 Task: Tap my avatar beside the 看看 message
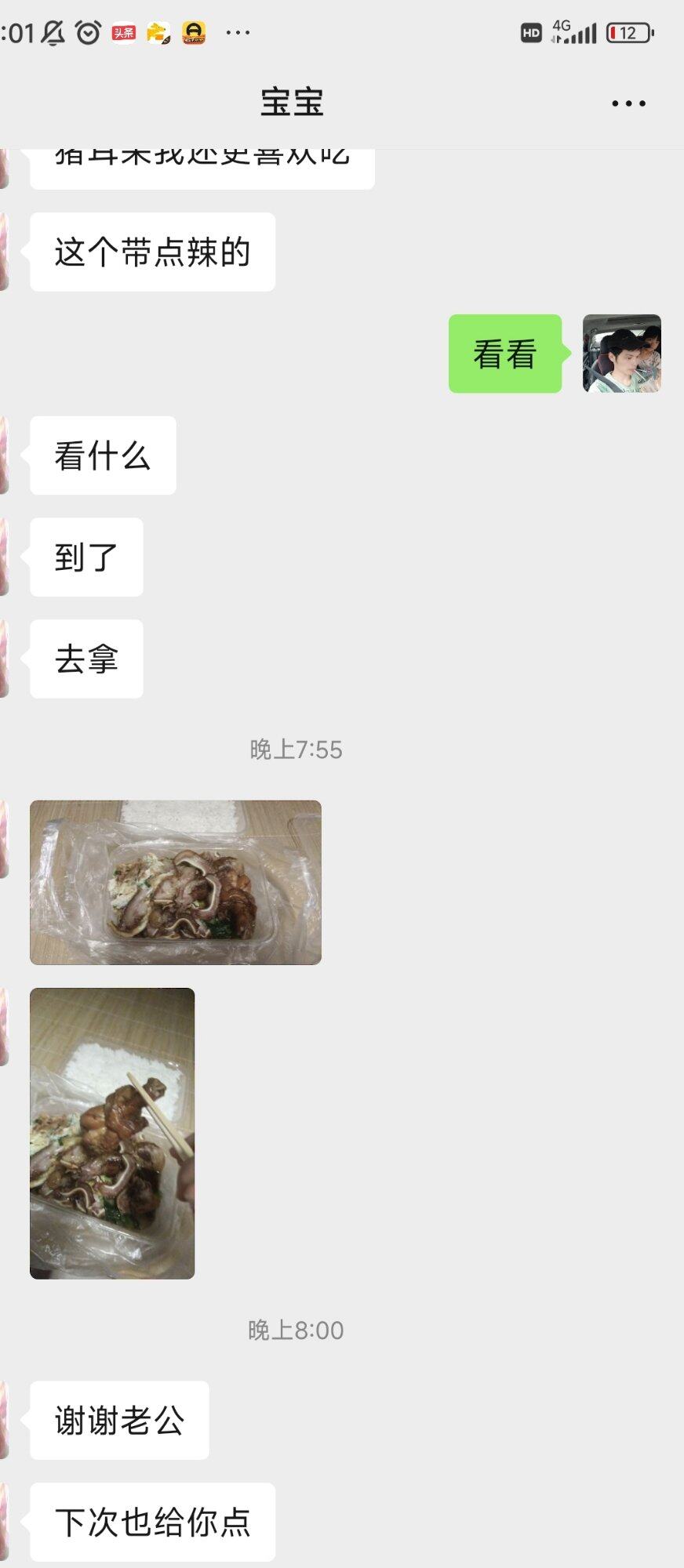[x=622, y=354]
